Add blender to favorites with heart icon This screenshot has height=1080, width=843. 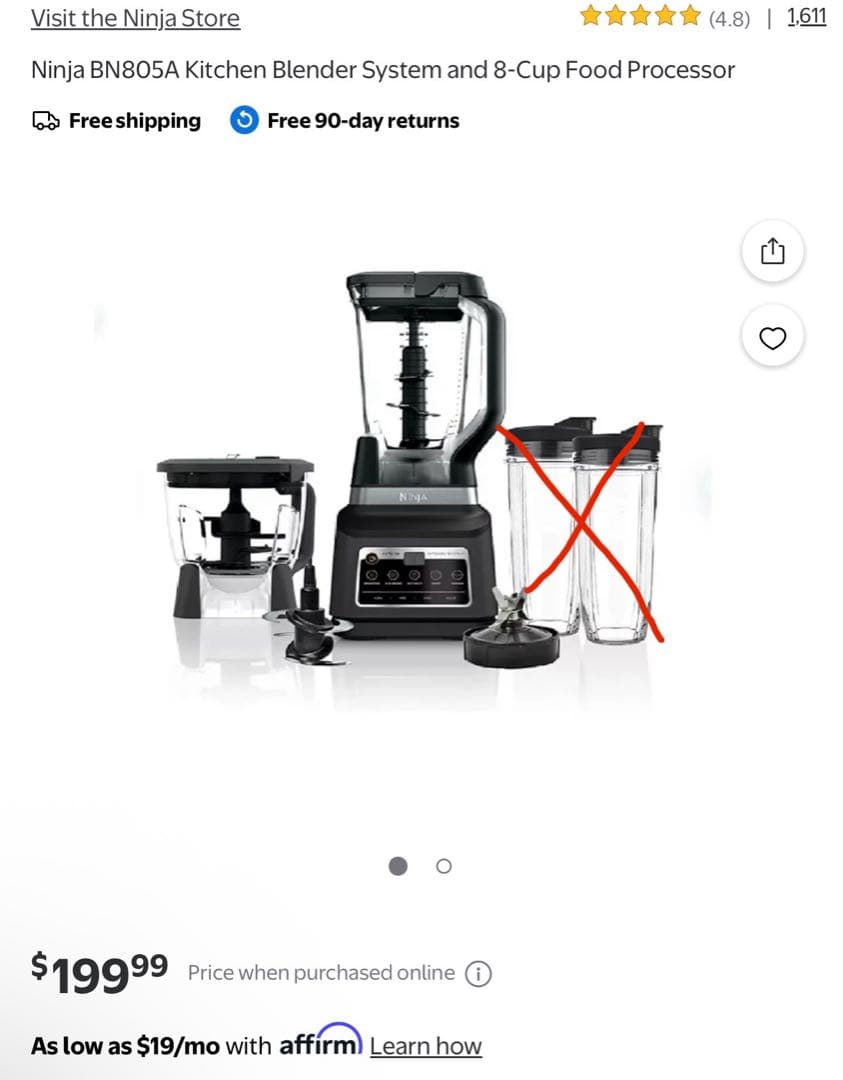[772, 338]
